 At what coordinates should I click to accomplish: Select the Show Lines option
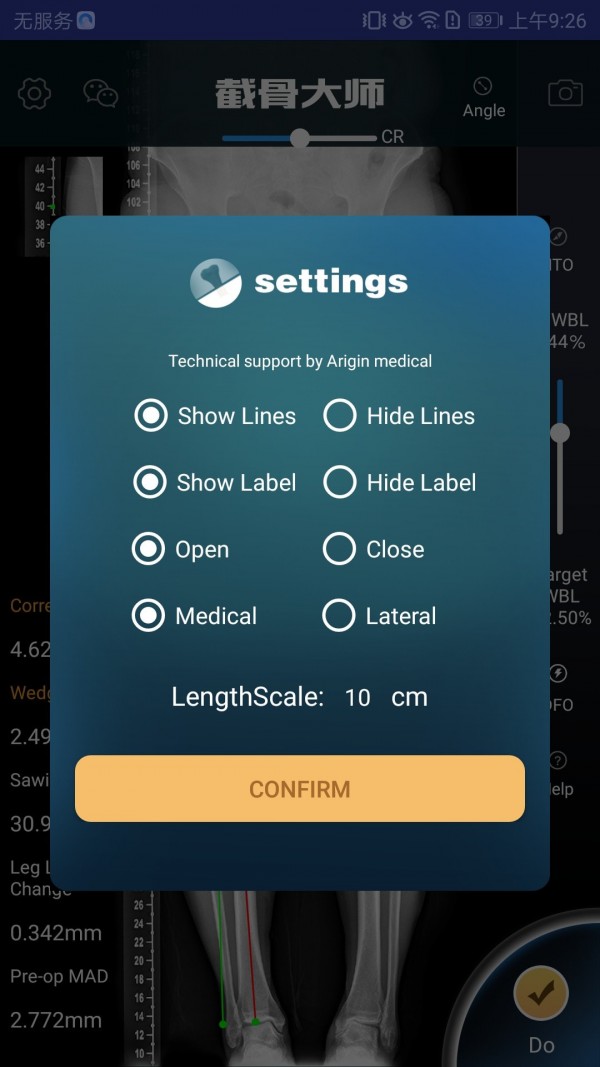pyautogui.click(x=151, y=416)
